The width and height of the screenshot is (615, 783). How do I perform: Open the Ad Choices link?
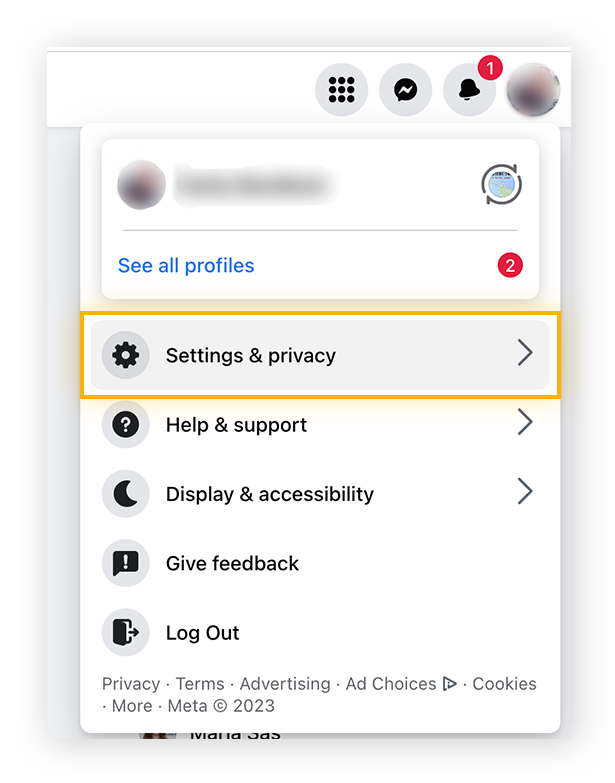[392, 684]
